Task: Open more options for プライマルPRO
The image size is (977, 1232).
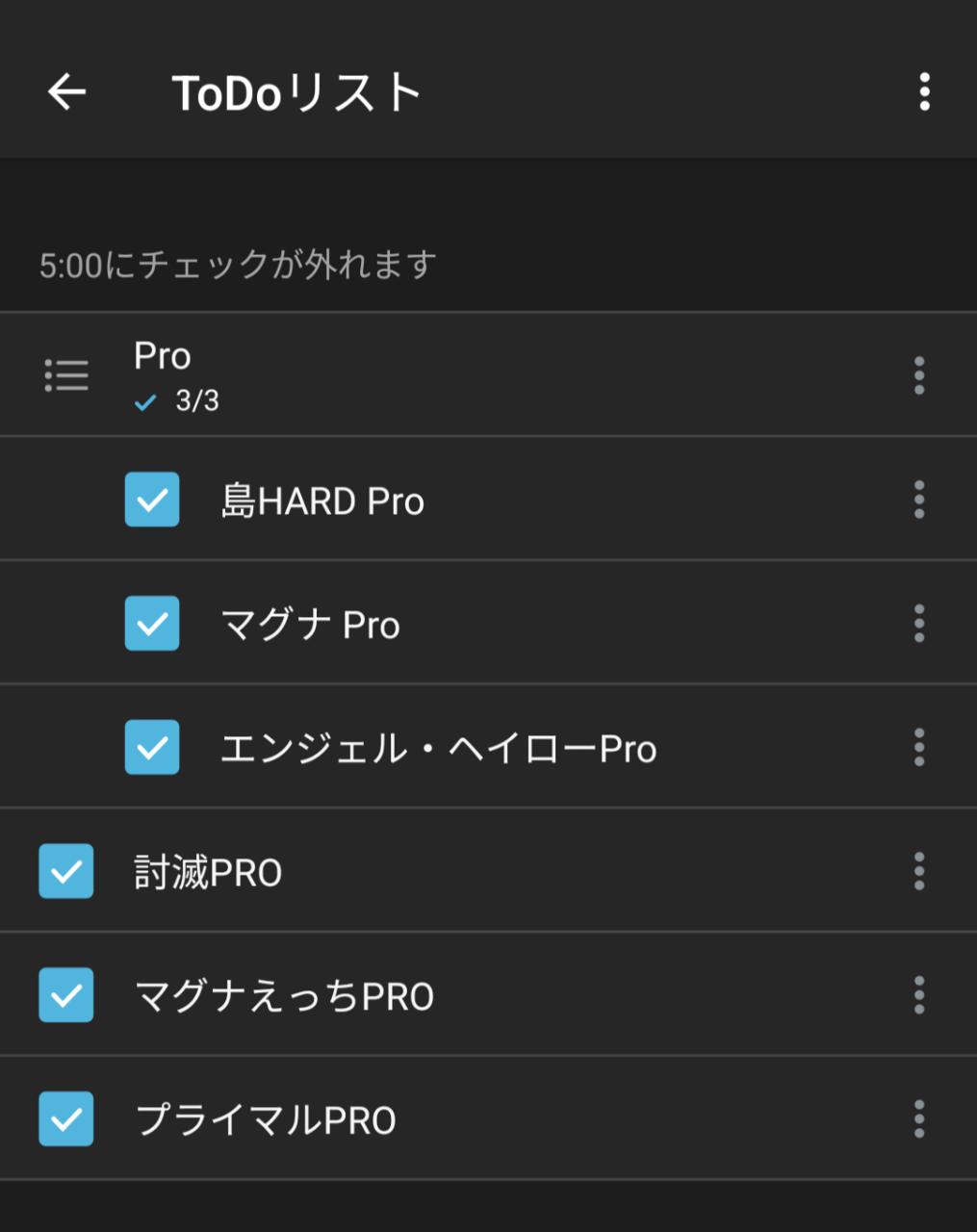Action: pyautogui.click(x=919, y=1119)
